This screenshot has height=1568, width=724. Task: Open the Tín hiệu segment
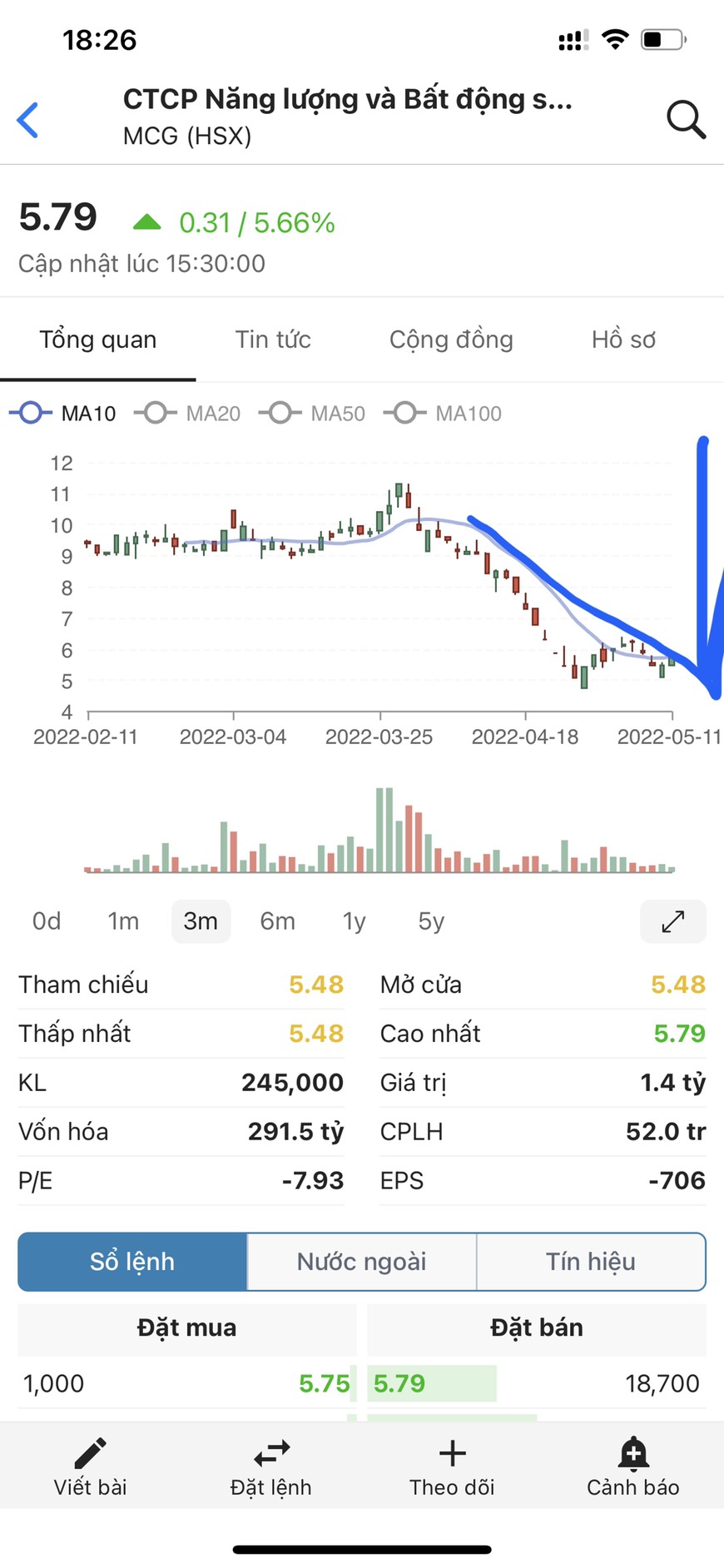tap(591, 1262)
